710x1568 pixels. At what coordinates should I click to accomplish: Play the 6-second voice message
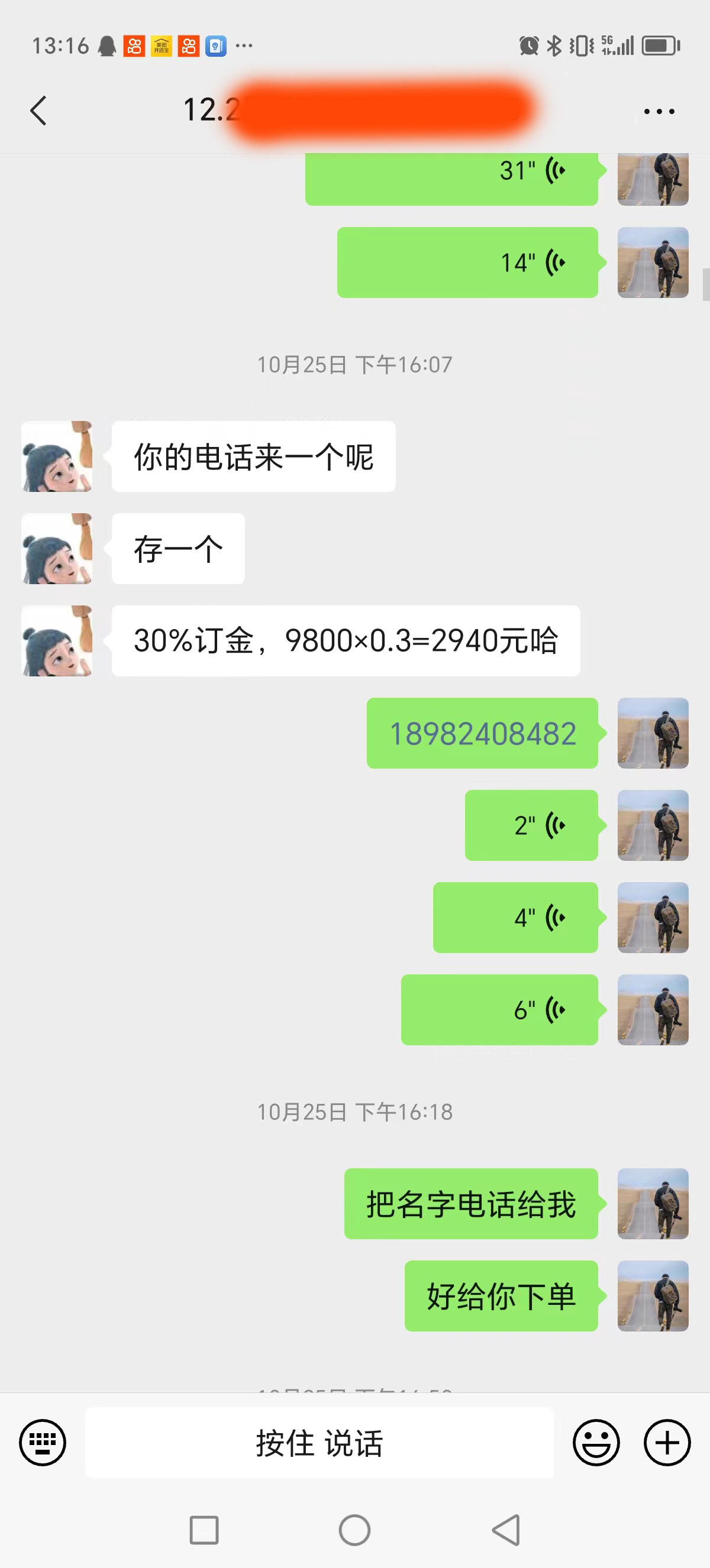coord(499,1010)
